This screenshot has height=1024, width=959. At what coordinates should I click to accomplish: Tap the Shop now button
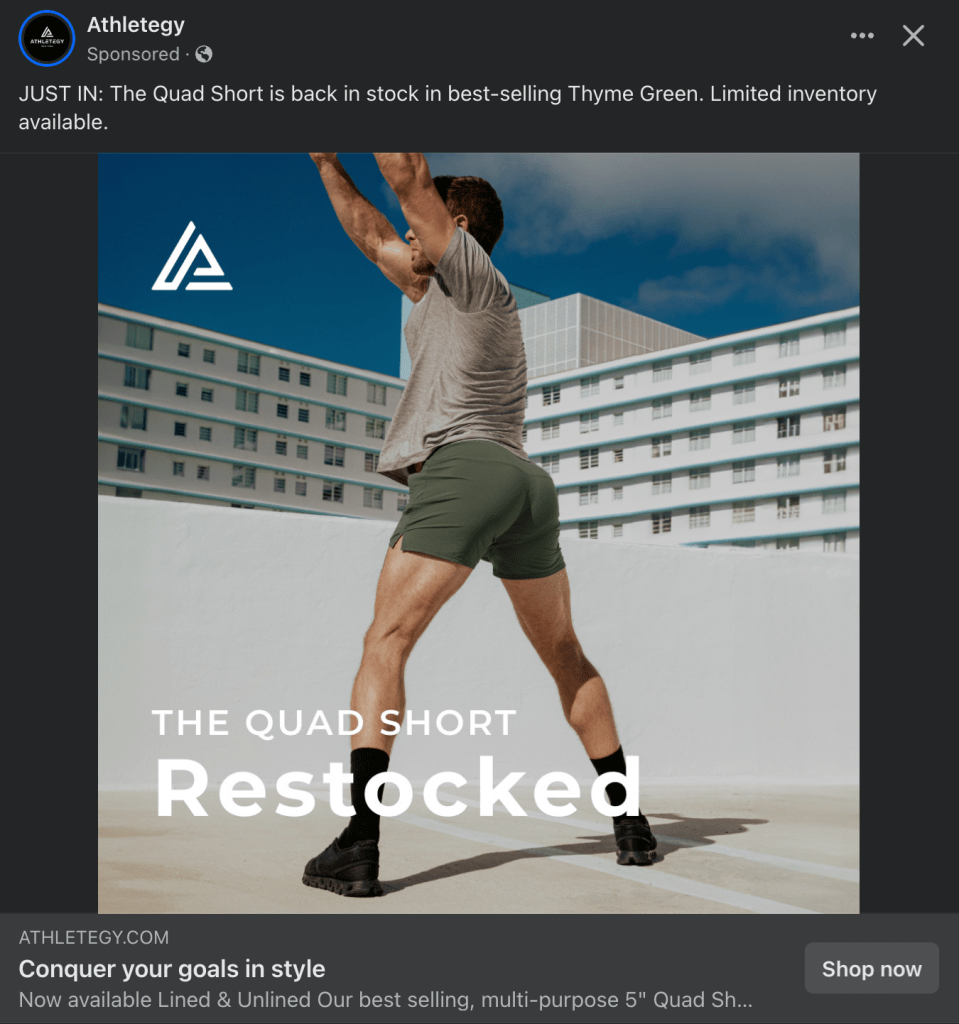871,968
